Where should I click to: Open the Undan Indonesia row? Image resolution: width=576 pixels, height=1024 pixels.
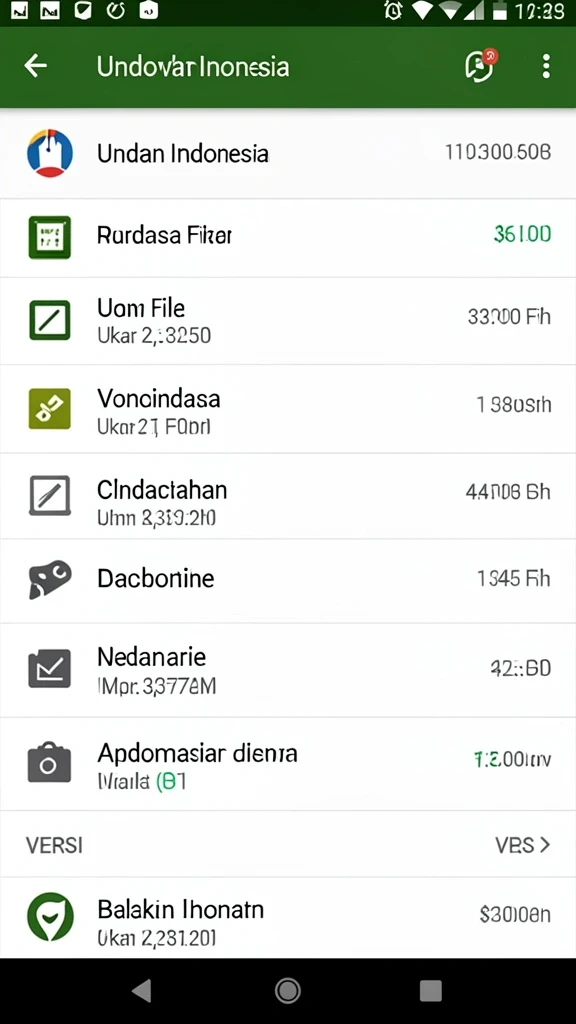coord(288,153)
